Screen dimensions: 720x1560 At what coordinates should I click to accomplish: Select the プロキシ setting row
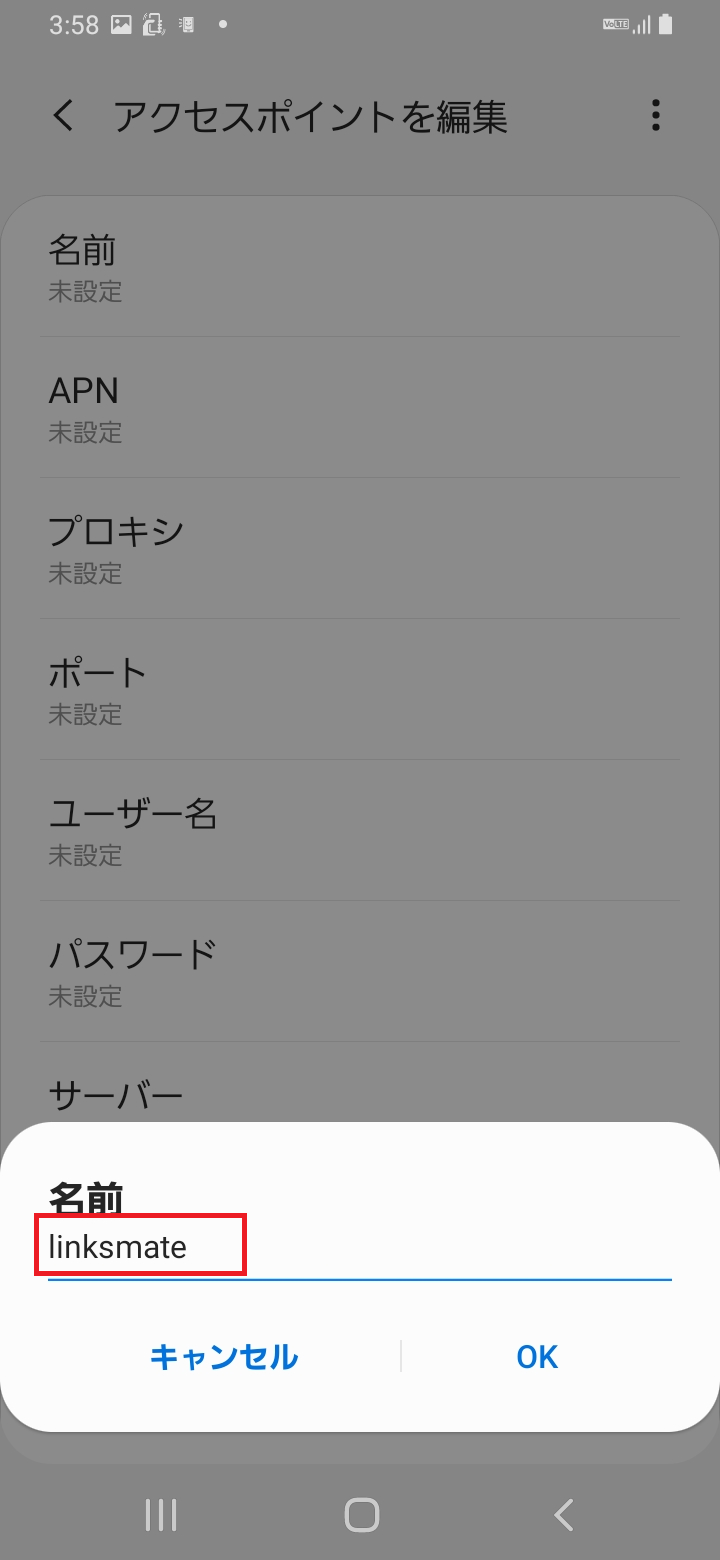click(360, 549)
